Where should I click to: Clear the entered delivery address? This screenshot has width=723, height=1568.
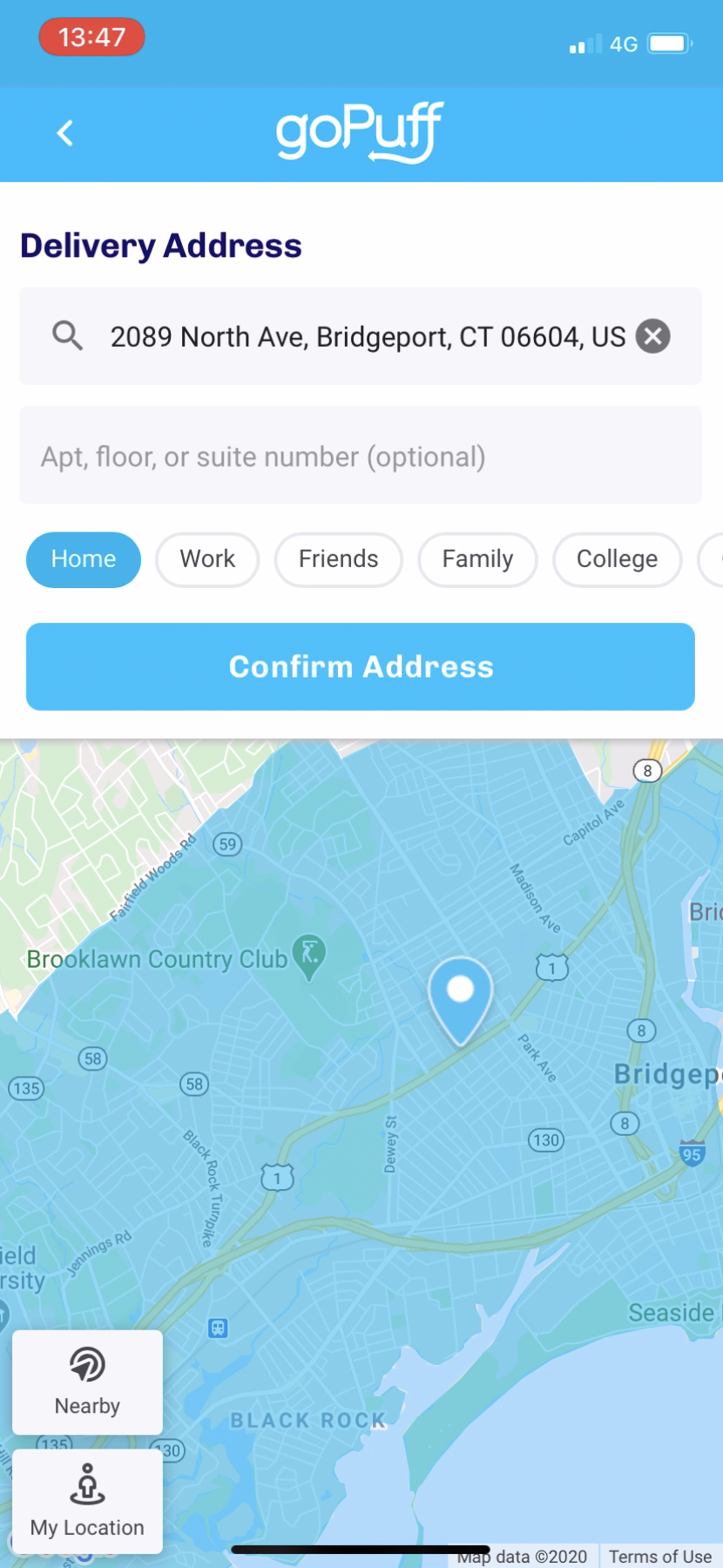coord(652,336)
